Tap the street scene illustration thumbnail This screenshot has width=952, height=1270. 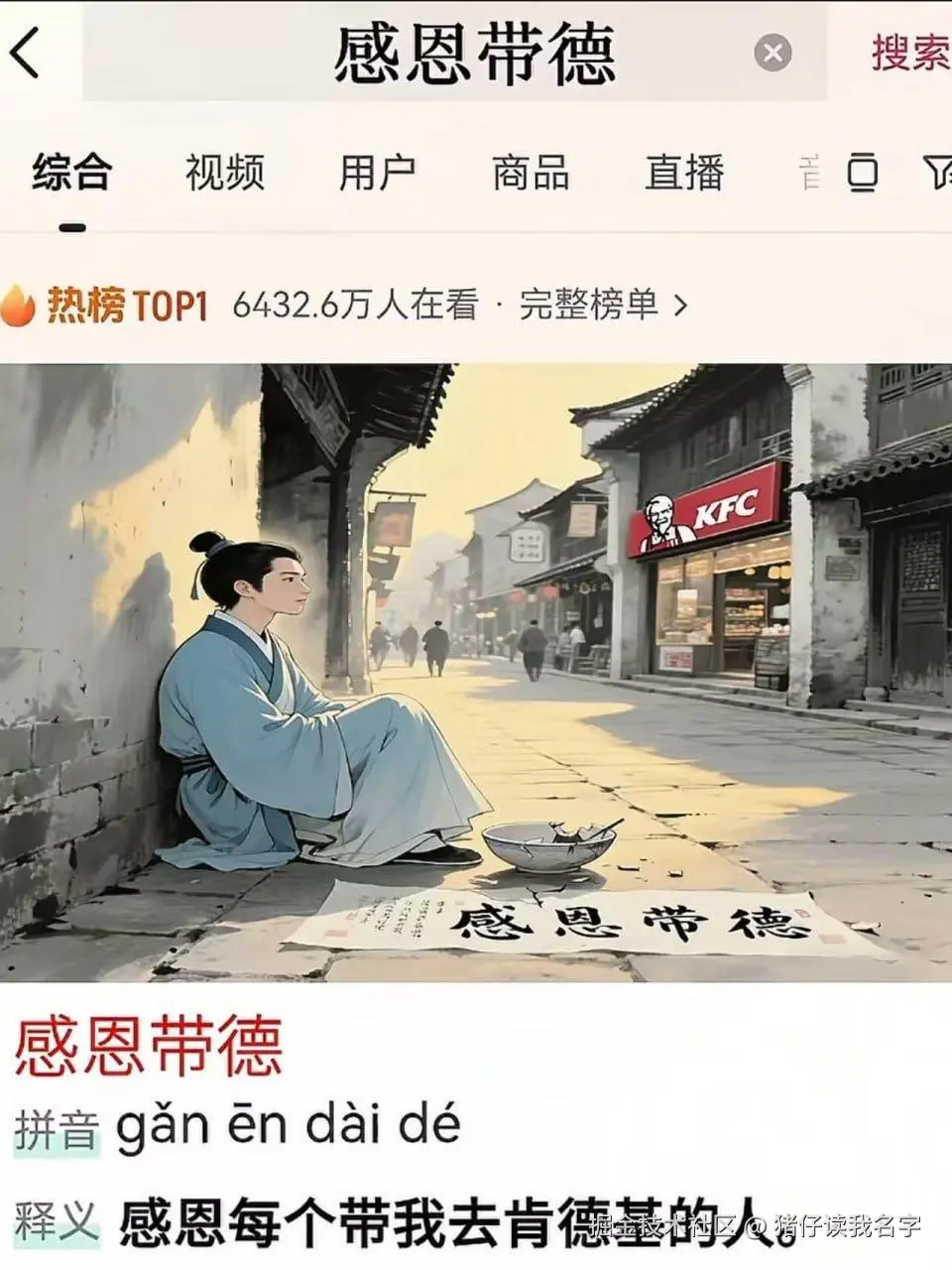pyautogui.click(x=476, y=673)
